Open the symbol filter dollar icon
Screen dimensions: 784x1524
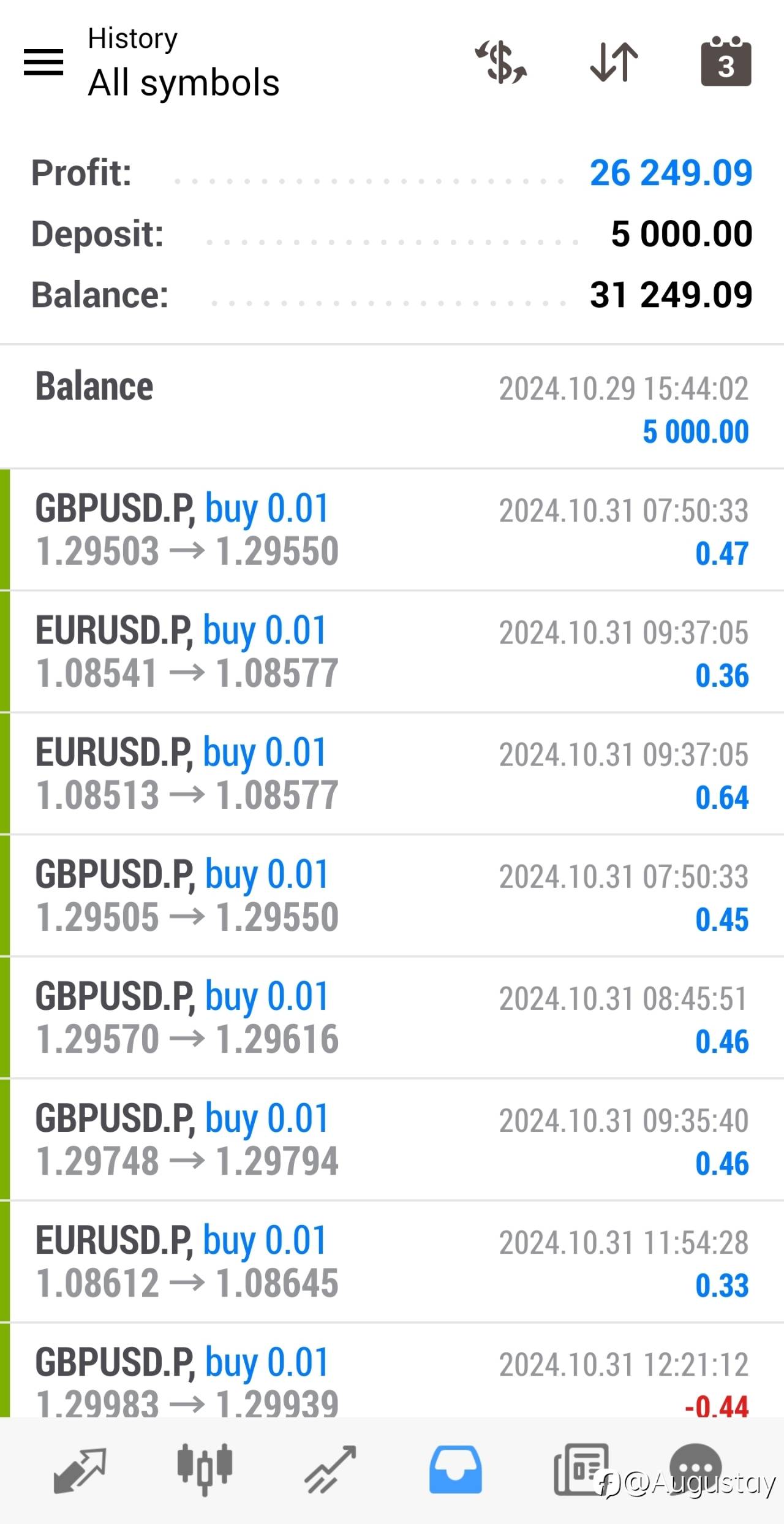[x=501, y=62]
